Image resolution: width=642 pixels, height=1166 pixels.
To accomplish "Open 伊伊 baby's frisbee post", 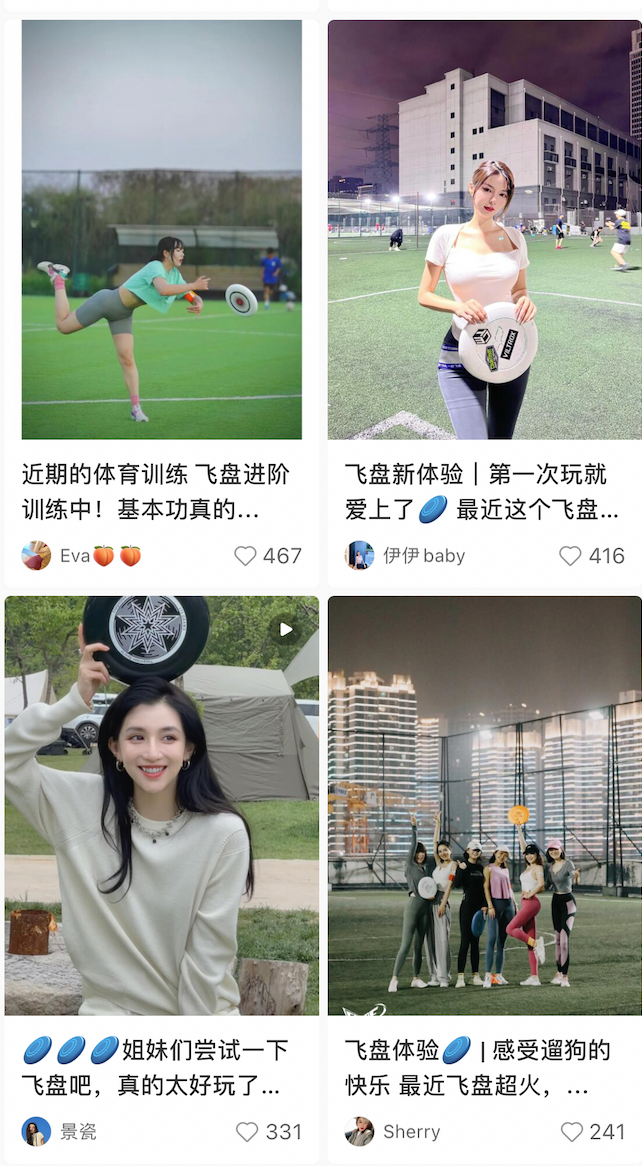I will click(x=484, y=230).
